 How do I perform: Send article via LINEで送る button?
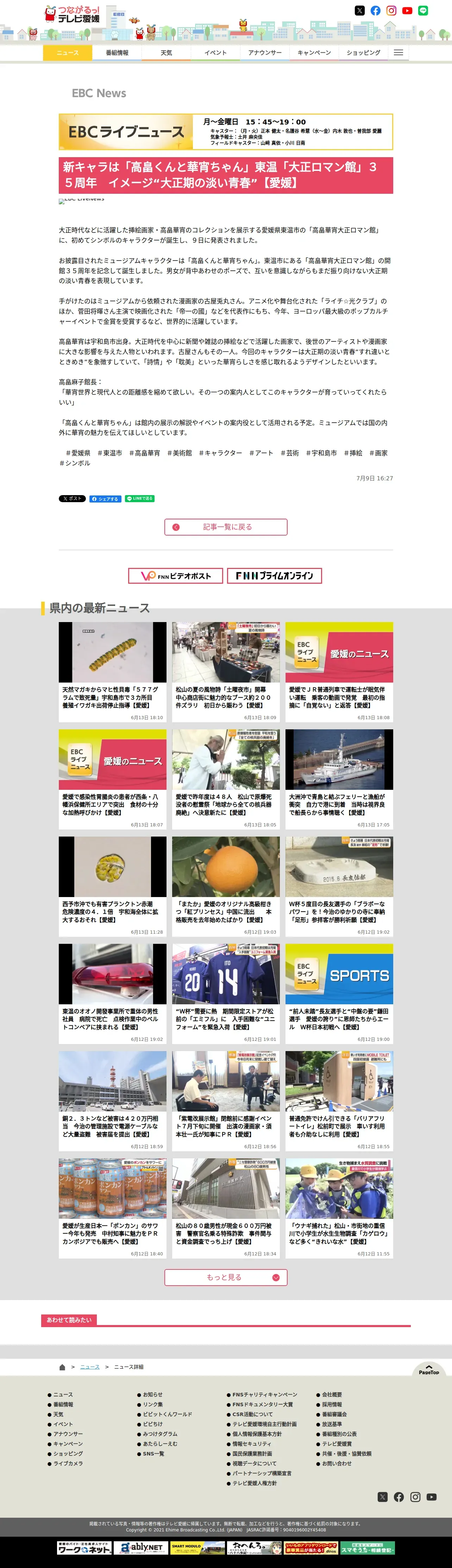(x=139, y=499)
